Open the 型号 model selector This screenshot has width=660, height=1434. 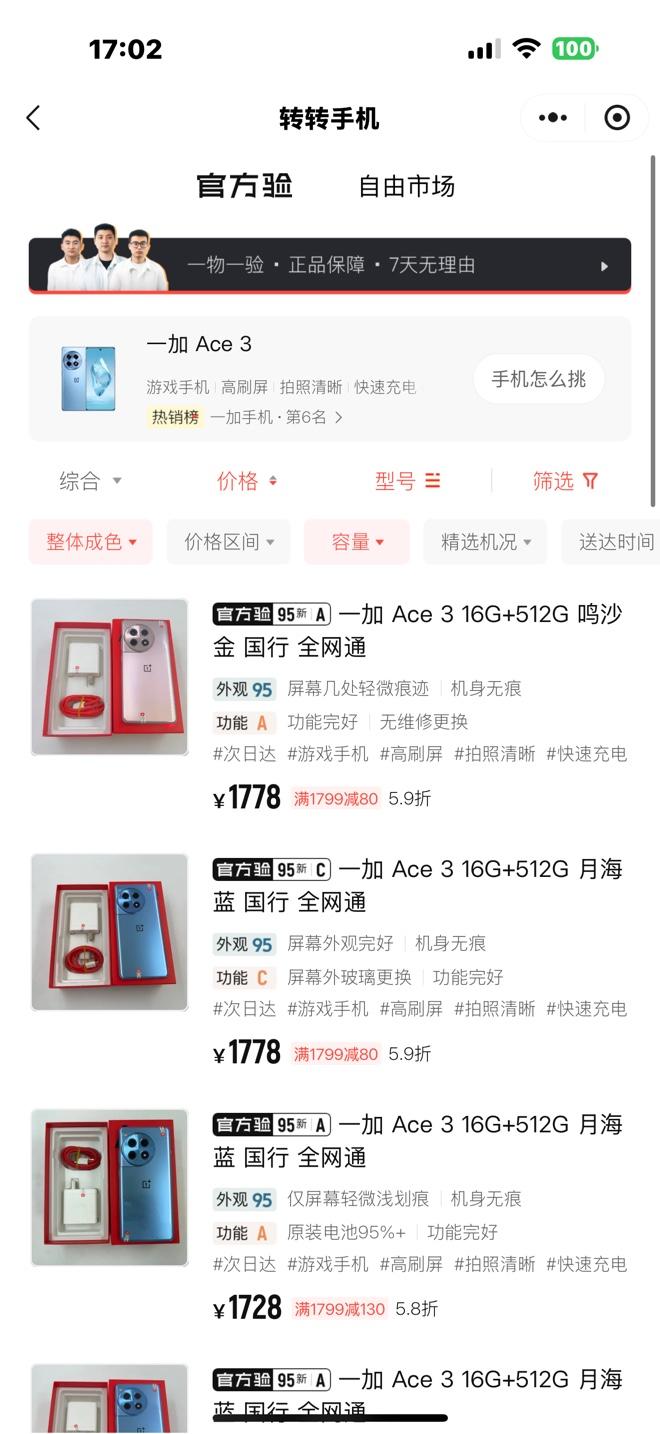pyautogui.click(x=406, y=481)
